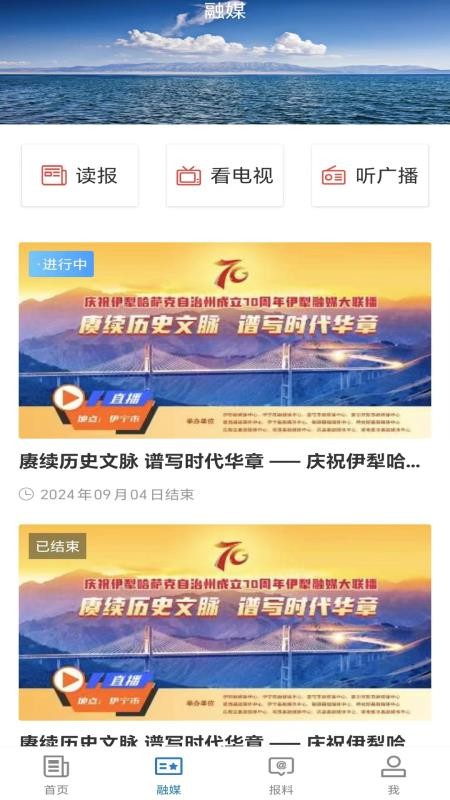The width and height of the screenshot is (450, 800).
Task: Switch to the 首页 tab
Action: (56, 776)
